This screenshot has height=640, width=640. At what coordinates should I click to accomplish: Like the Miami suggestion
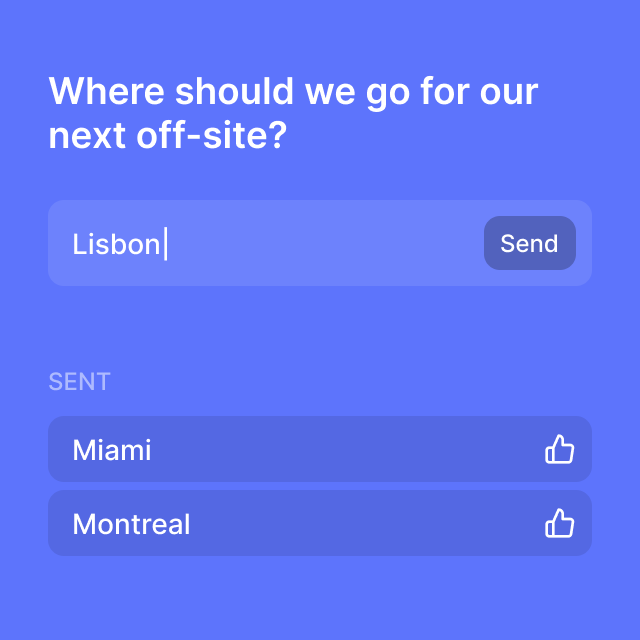pyautogui.click(x=559, y=450)
